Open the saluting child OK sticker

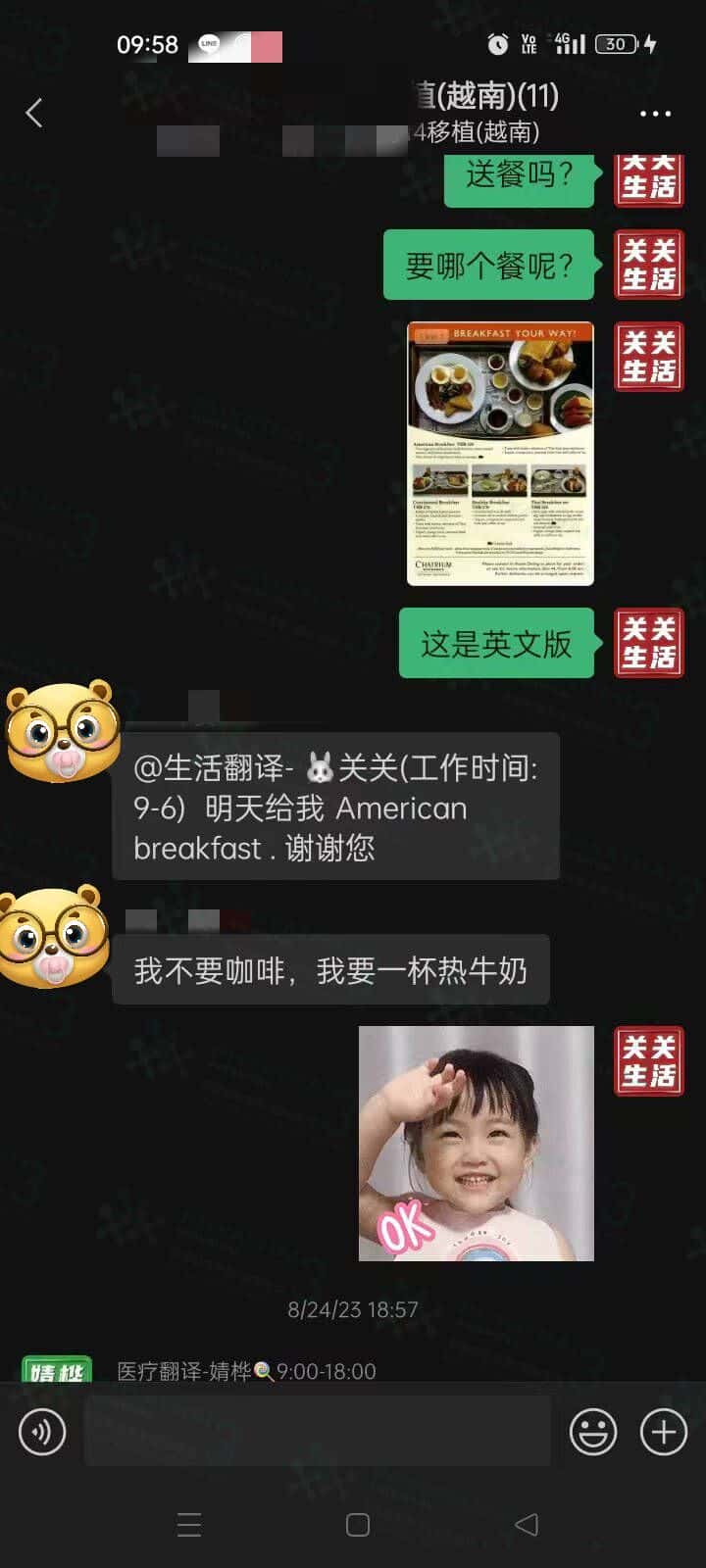point(477,1143)
